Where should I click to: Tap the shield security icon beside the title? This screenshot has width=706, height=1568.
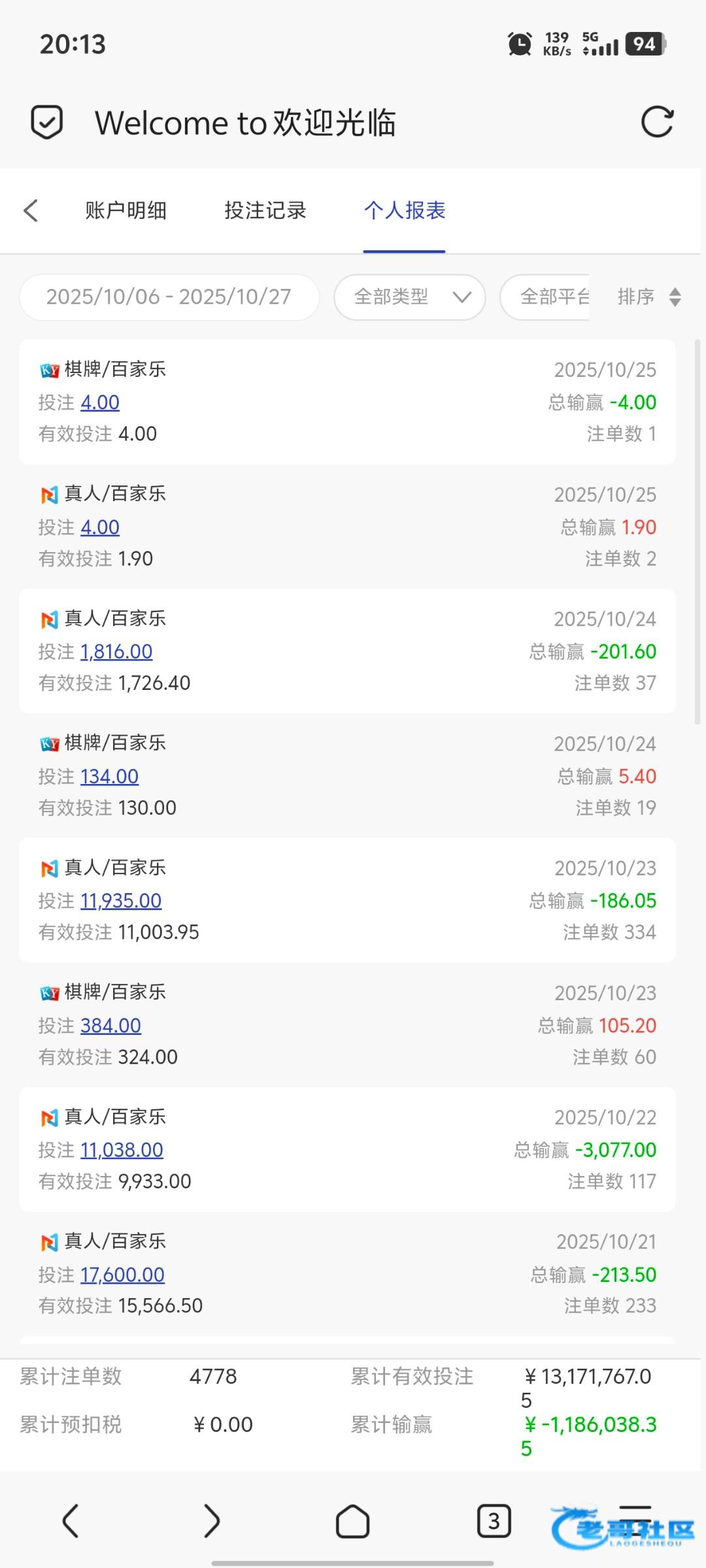point(47,122)
